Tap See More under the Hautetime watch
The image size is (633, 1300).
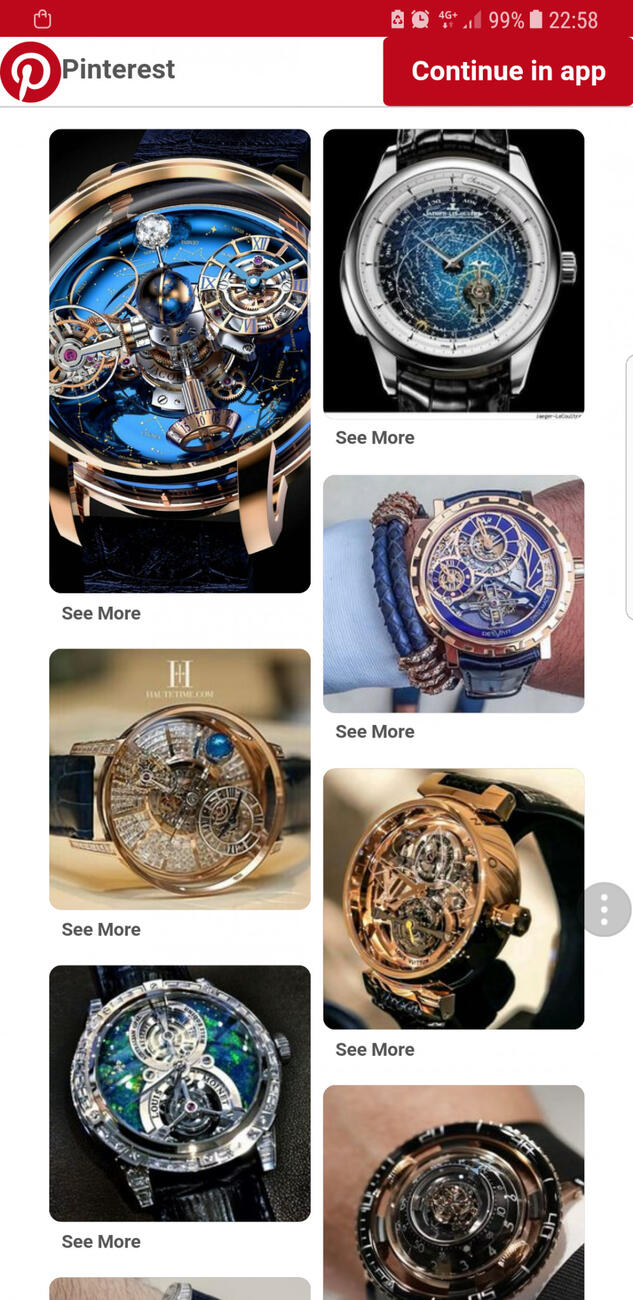point(101,930)
